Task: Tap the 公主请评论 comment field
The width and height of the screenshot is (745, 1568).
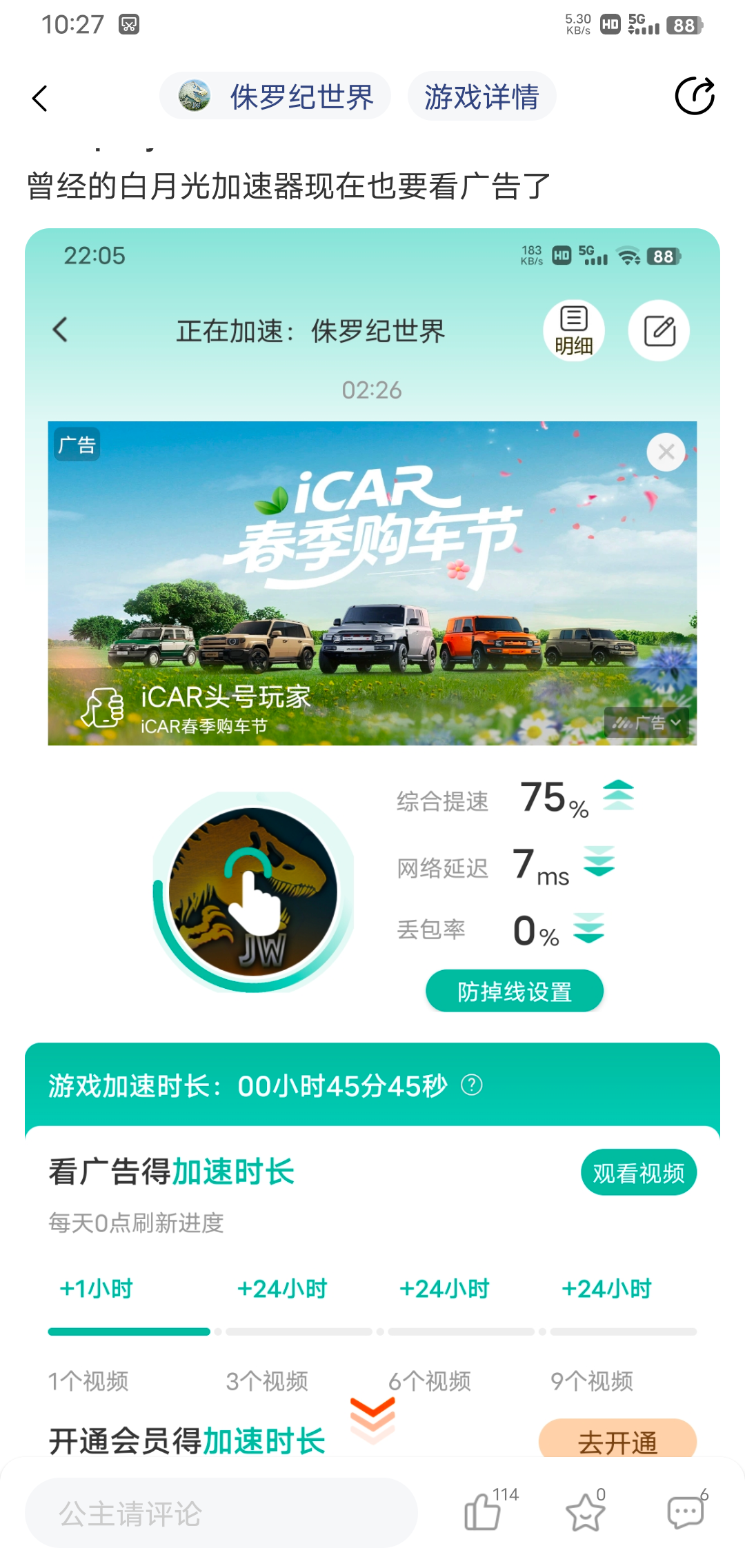Action: [x=221, y=1514]
